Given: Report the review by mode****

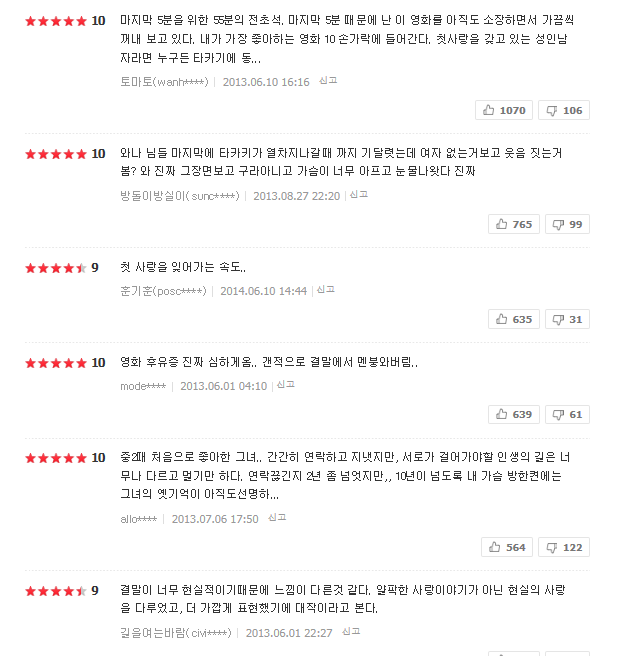Looking at the screenshot, I should pyautogui.click(x=286, y=384).
